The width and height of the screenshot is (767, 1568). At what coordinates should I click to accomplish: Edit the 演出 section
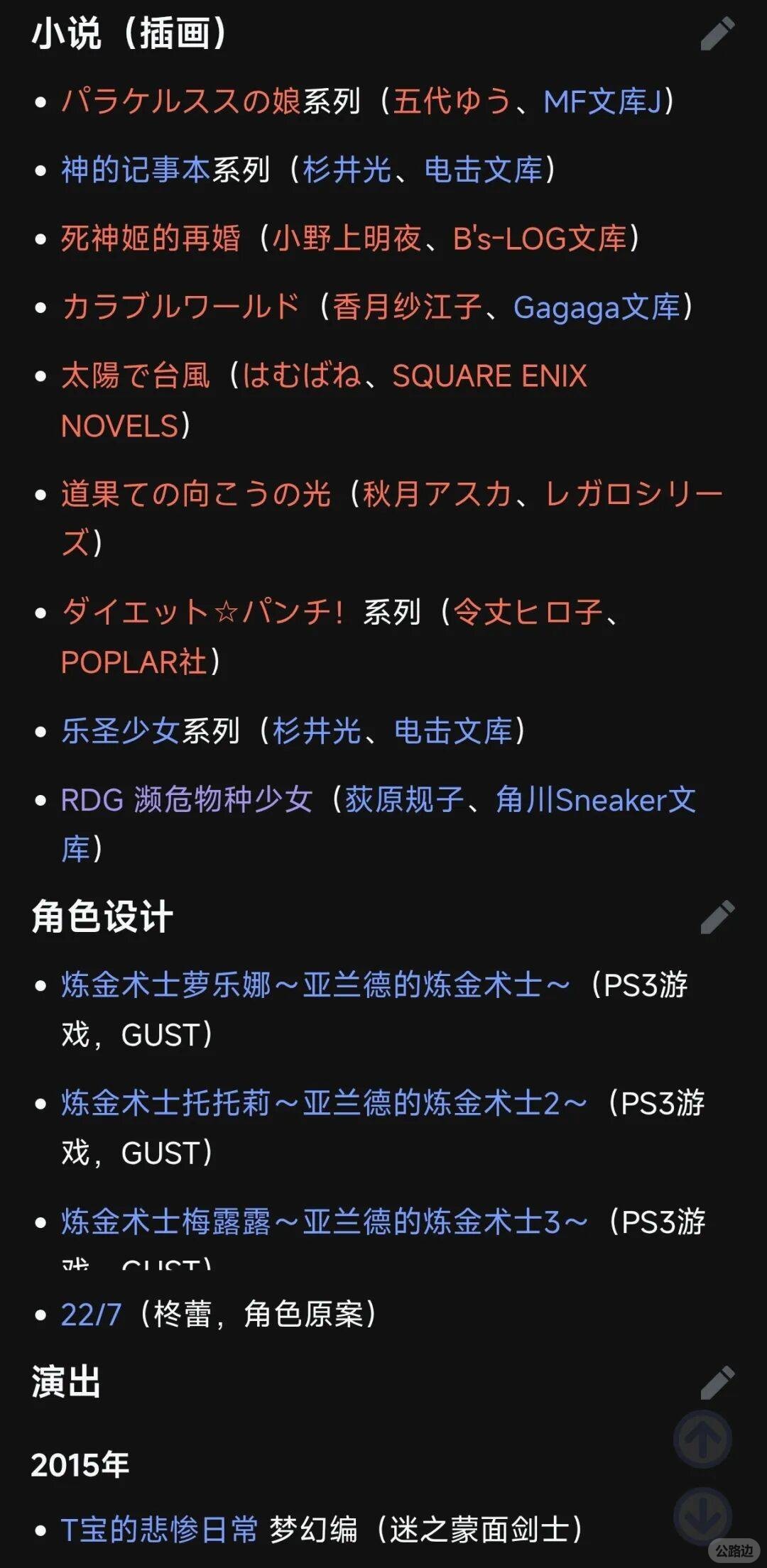tap(717, 1382)
